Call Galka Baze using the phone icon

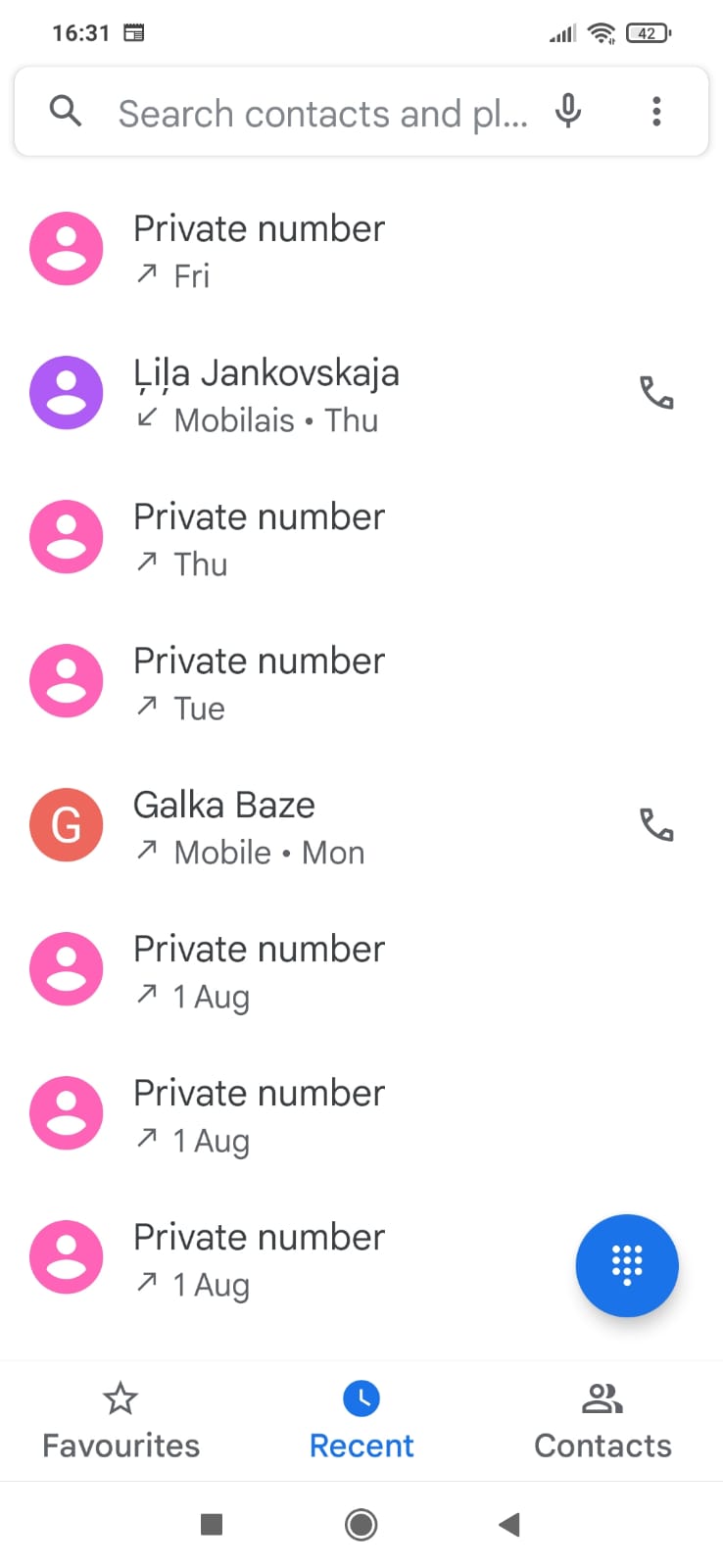(x=656, y=825)
